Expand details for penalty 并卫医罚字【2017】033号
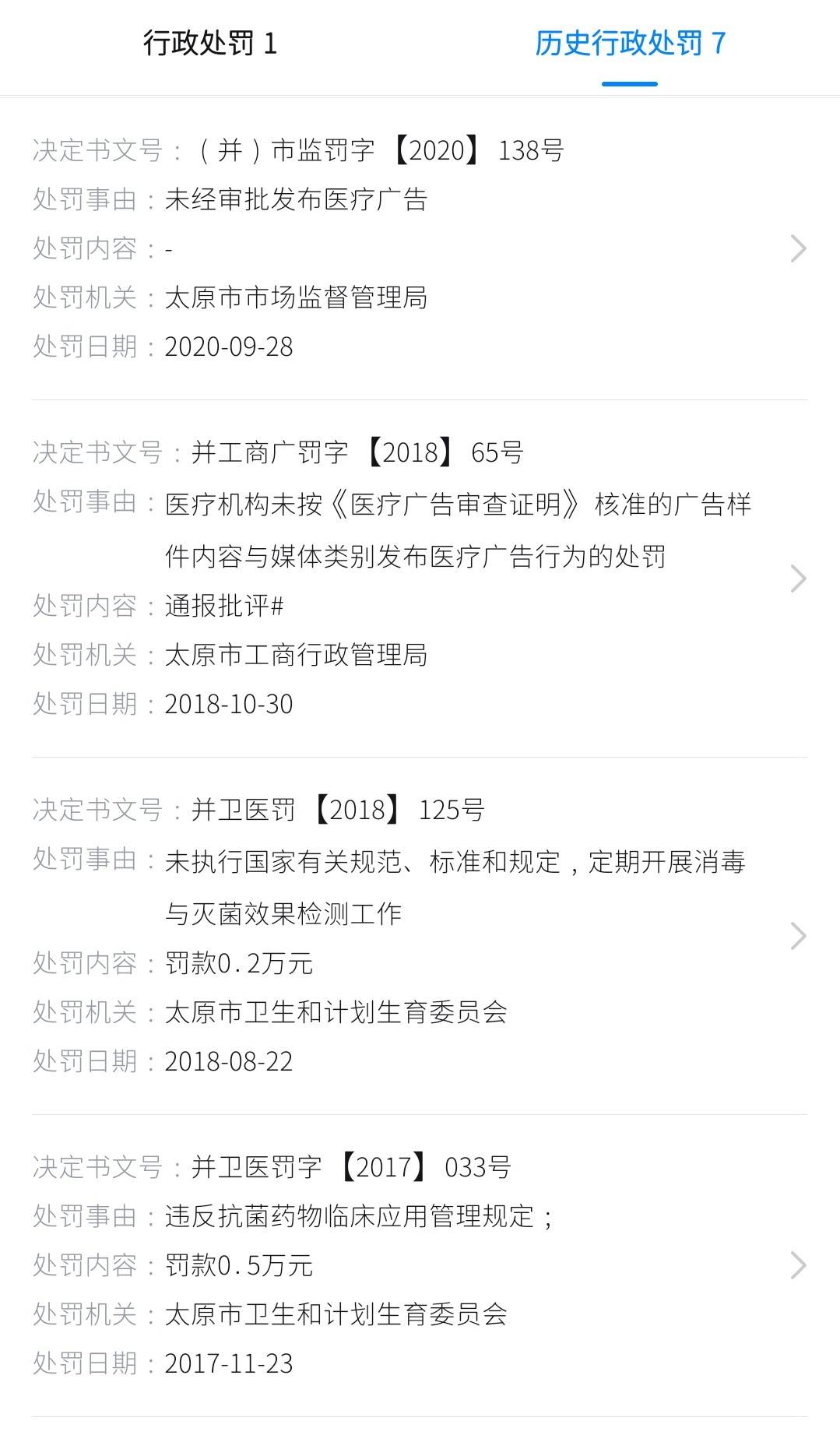 click(799, 1265)
